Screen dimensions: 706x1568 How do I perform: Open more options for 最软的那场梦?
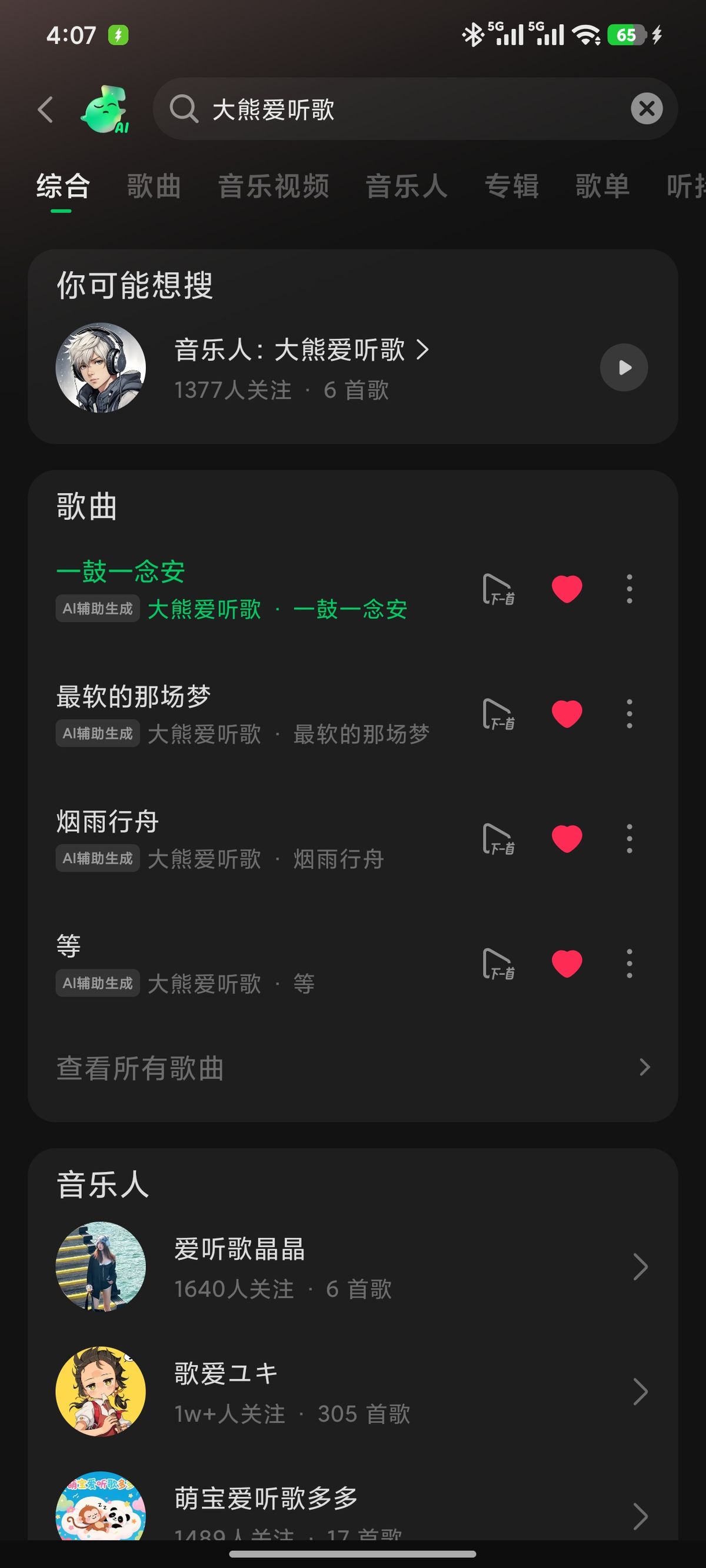coord(630,713)
